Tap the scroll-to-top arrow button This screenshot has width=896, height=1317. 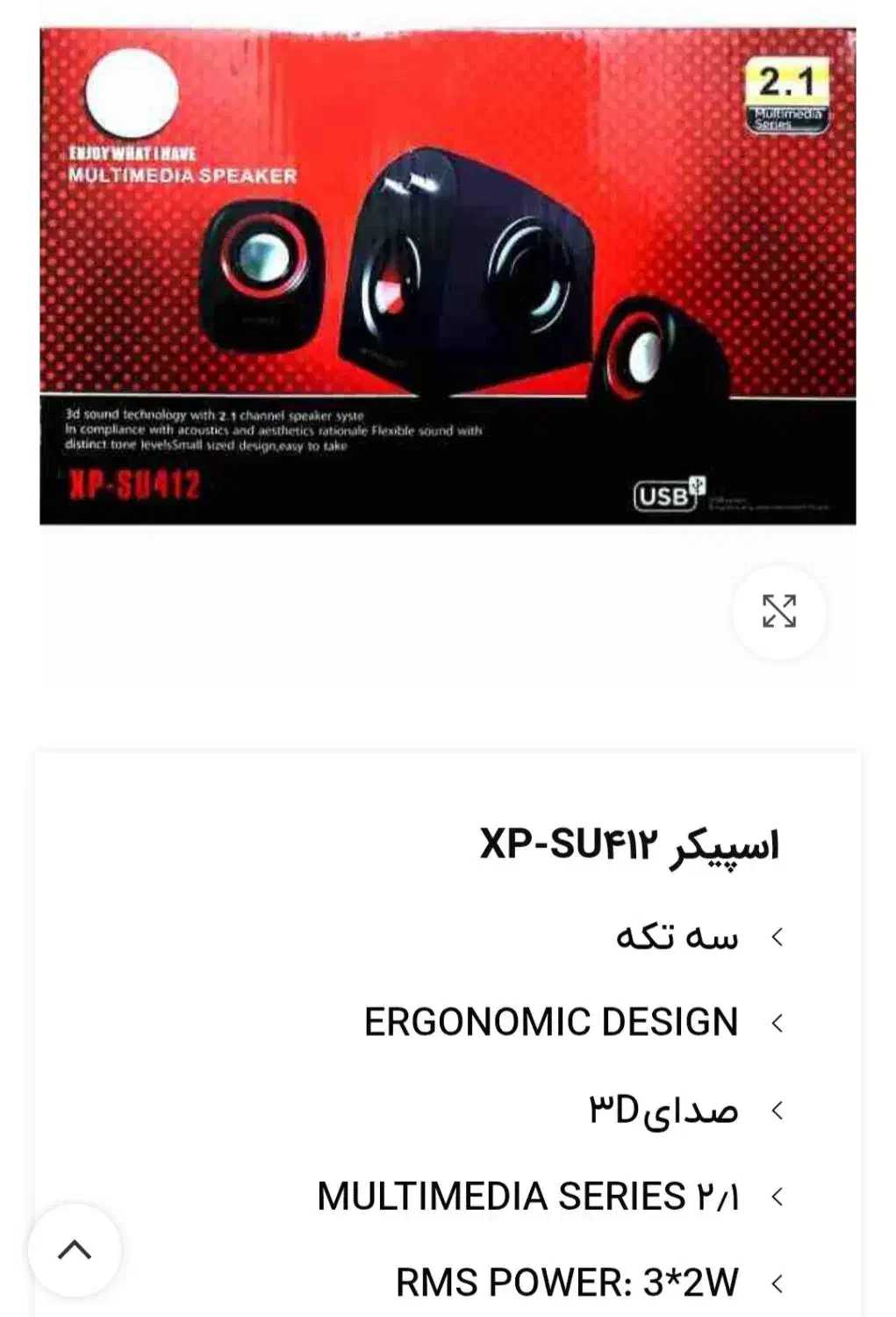coord(75,1249)
